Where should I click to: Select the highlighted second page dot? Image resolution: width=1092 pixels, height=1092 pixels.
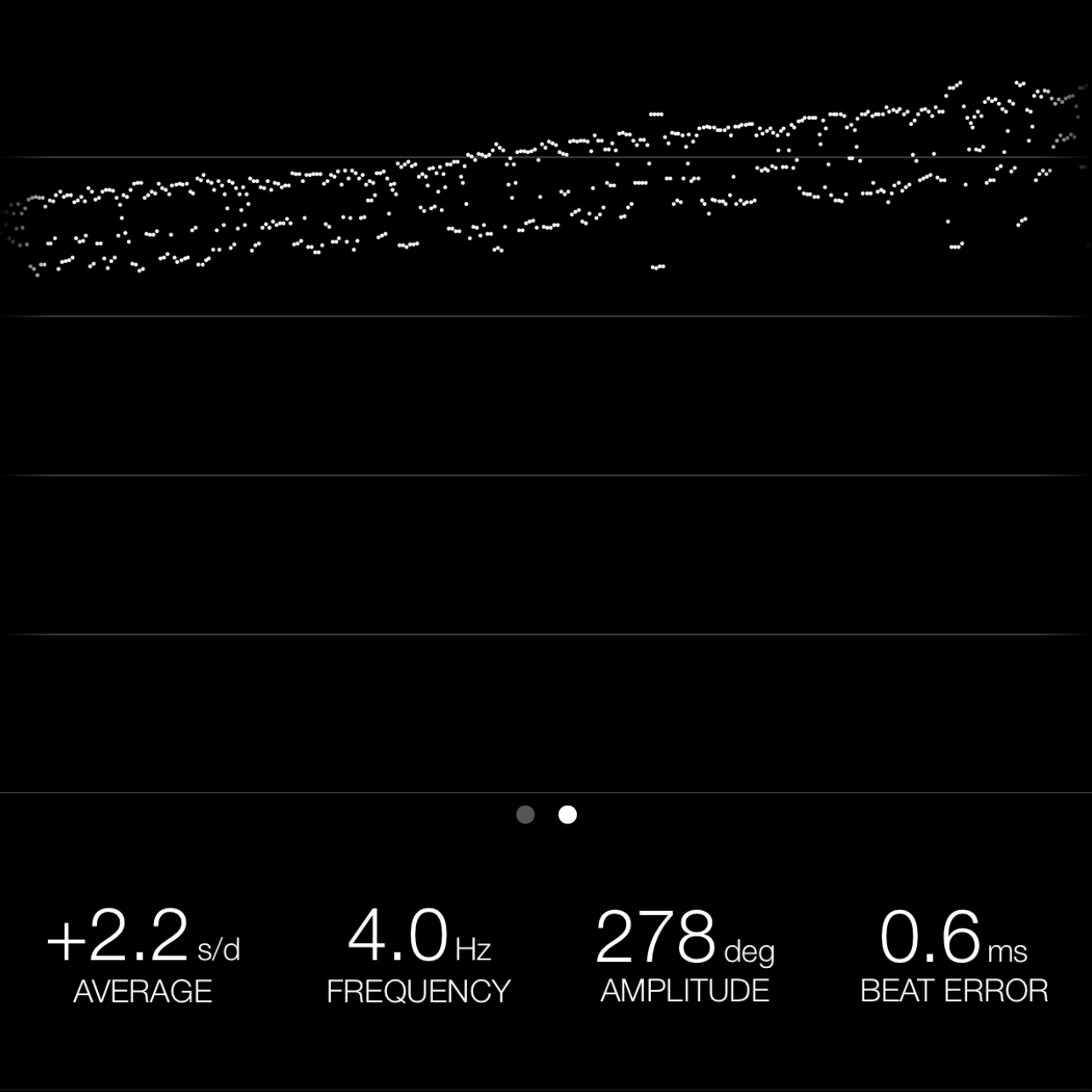pos(568,814)
